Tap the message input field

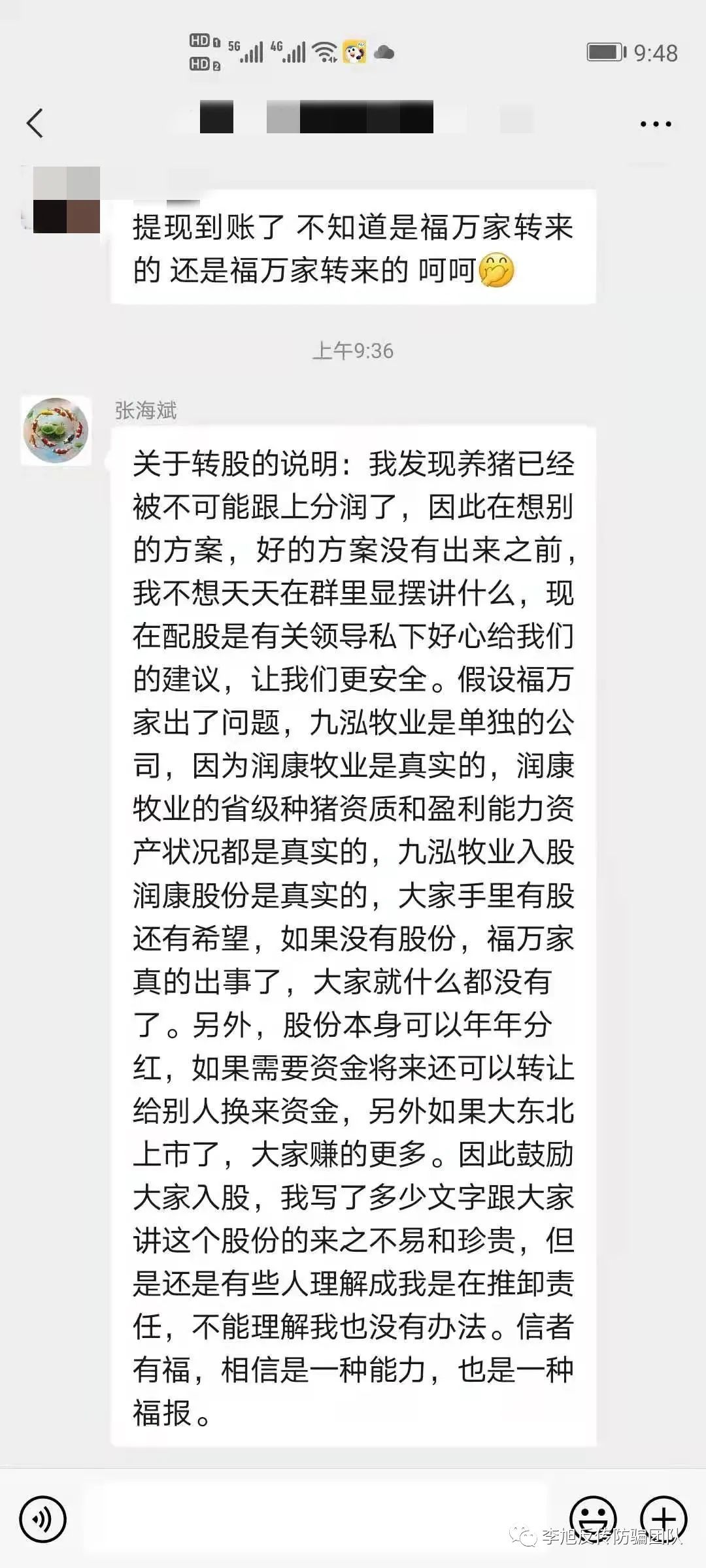pos(314,1520)
